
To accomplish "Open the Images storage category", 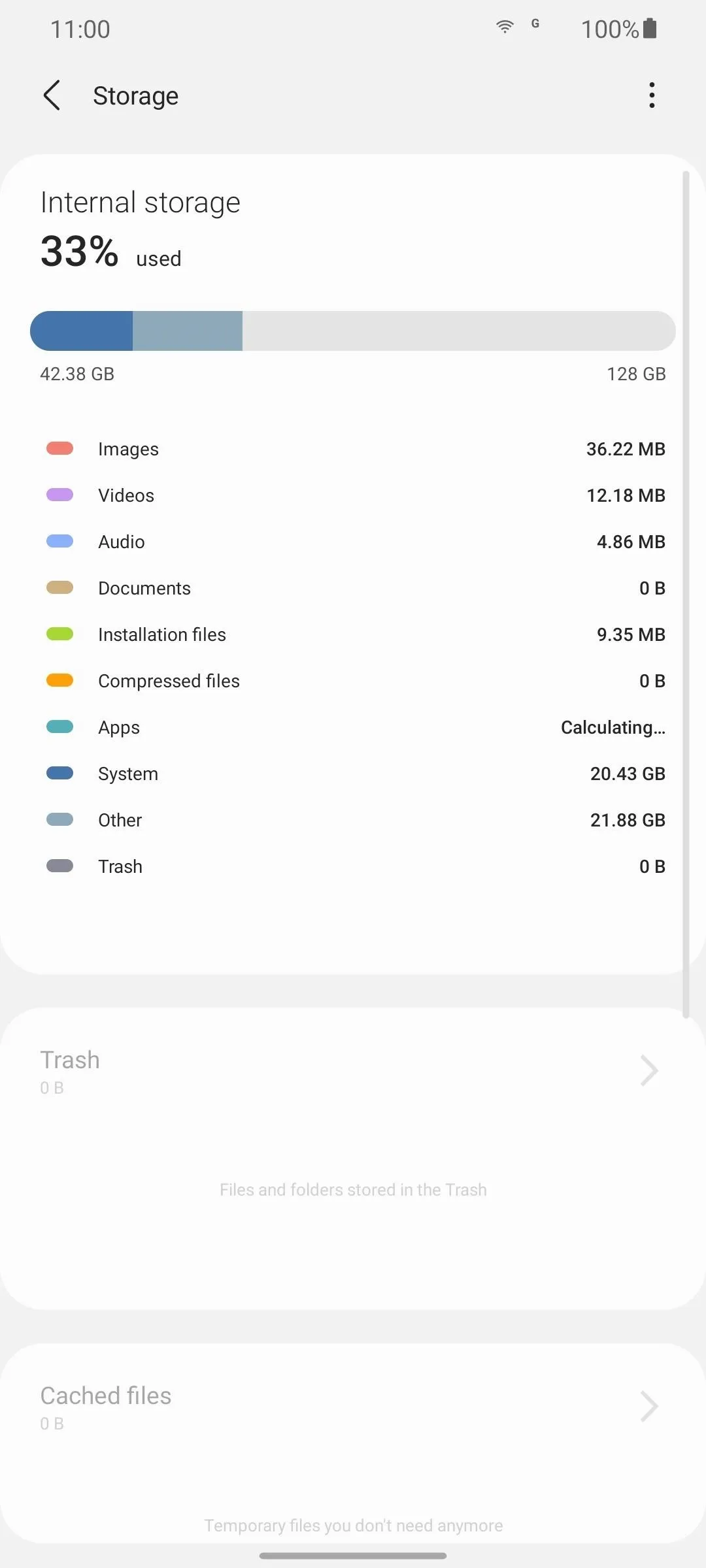I will coord(353,449).
